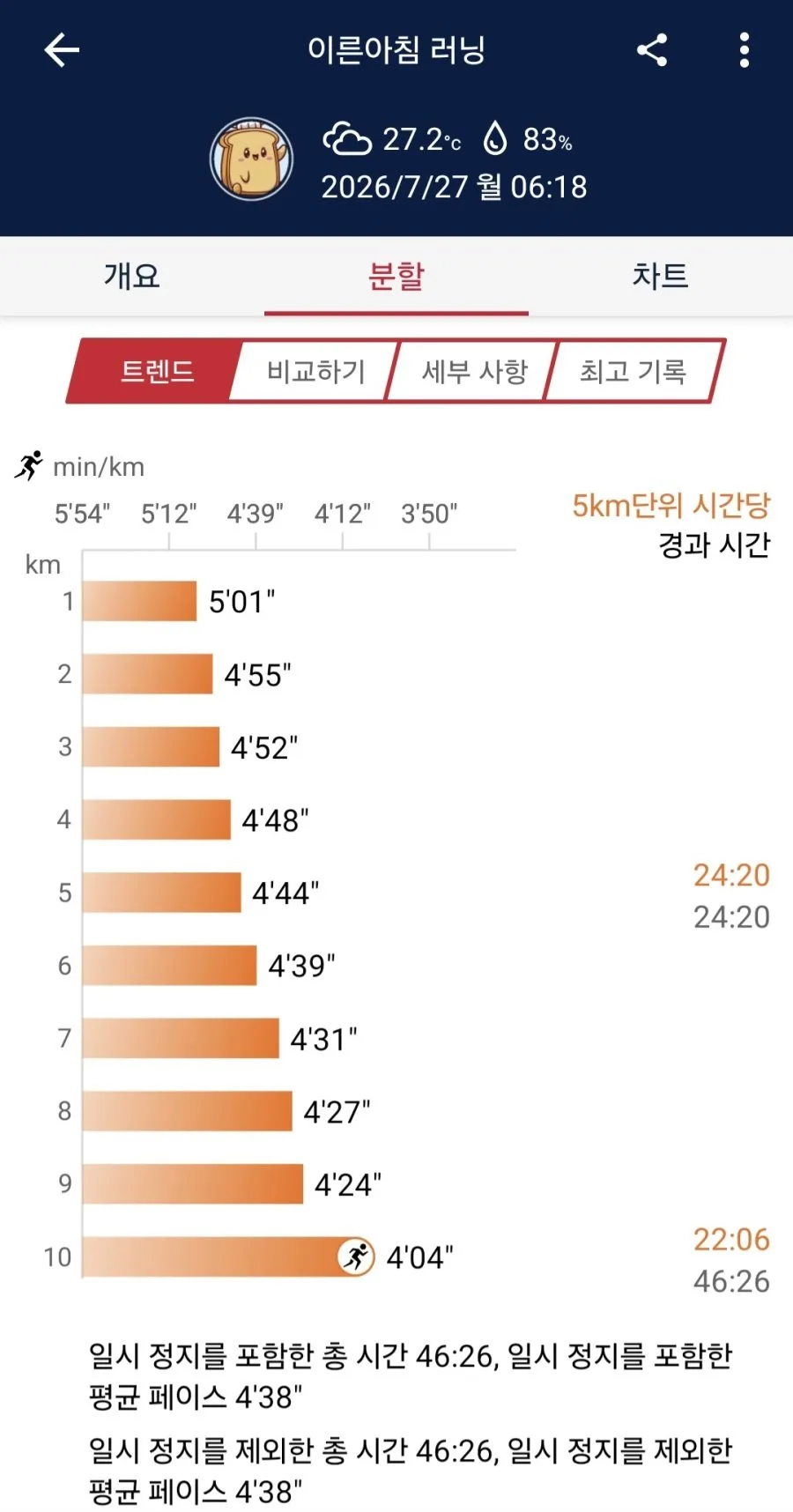793x1512 pixels.
Task: Tap the toast profile avatar
Action: [252, 159]
